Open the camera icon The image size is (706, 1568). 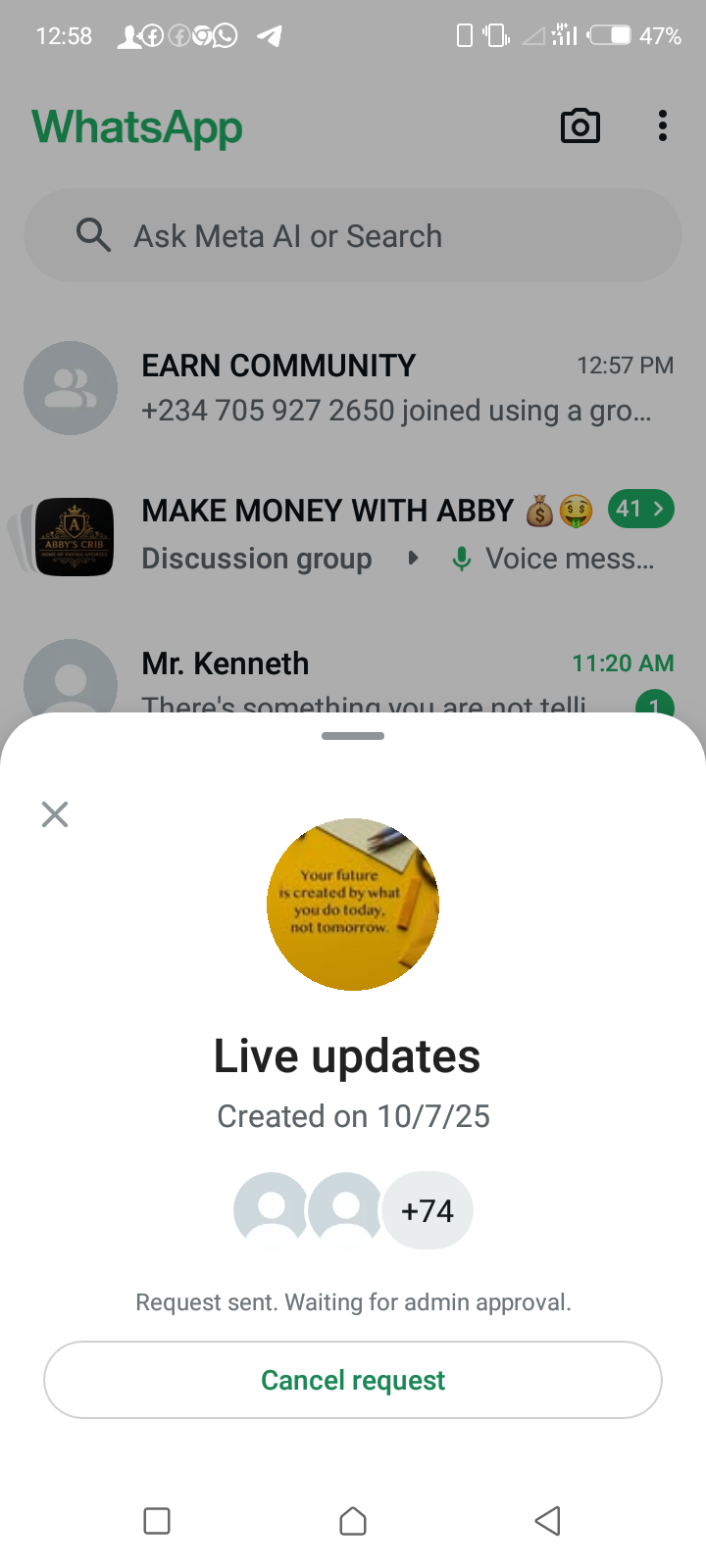580,126
